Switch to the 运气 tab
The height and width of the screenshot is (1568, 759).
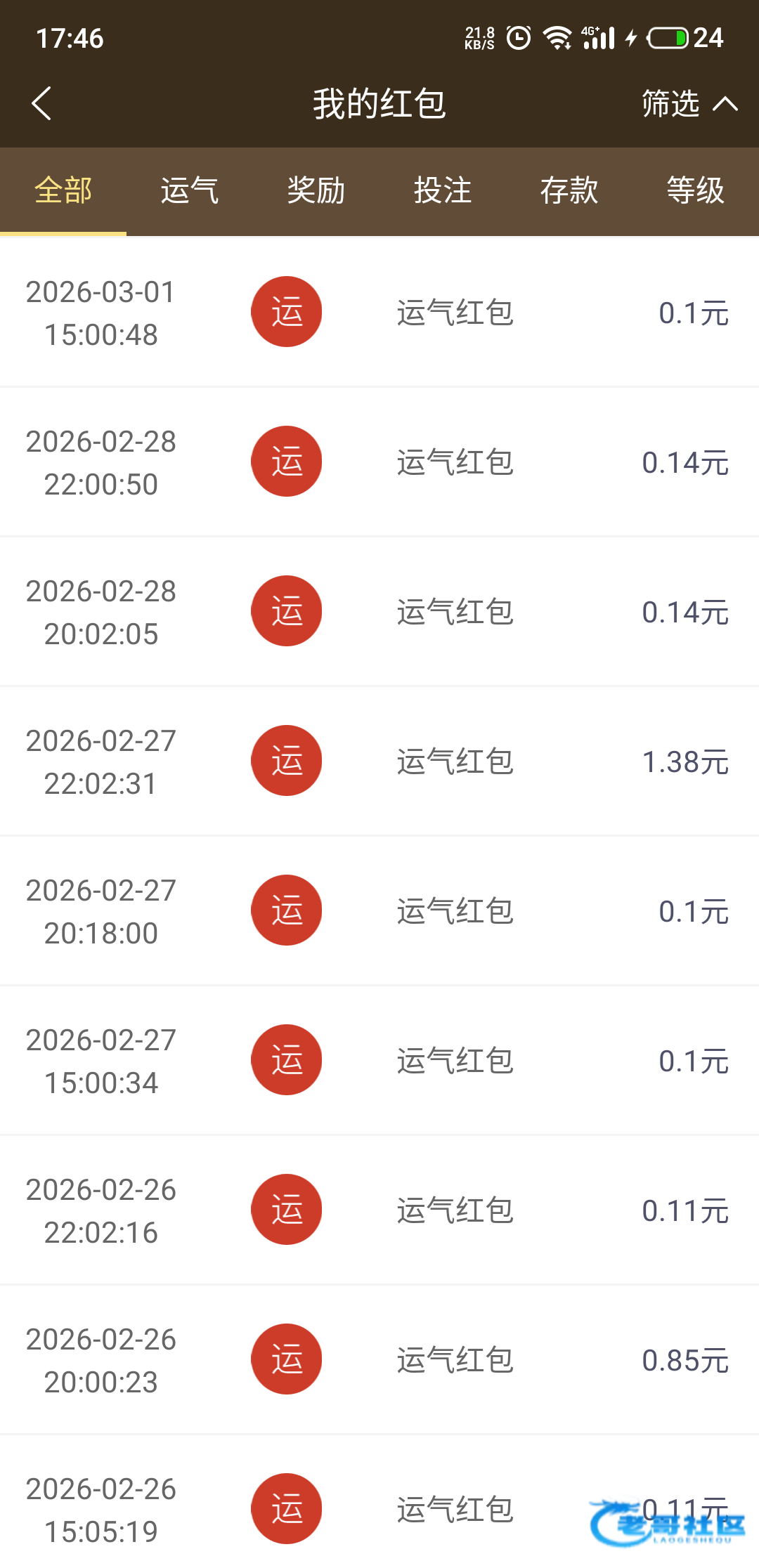coord(190,190)
